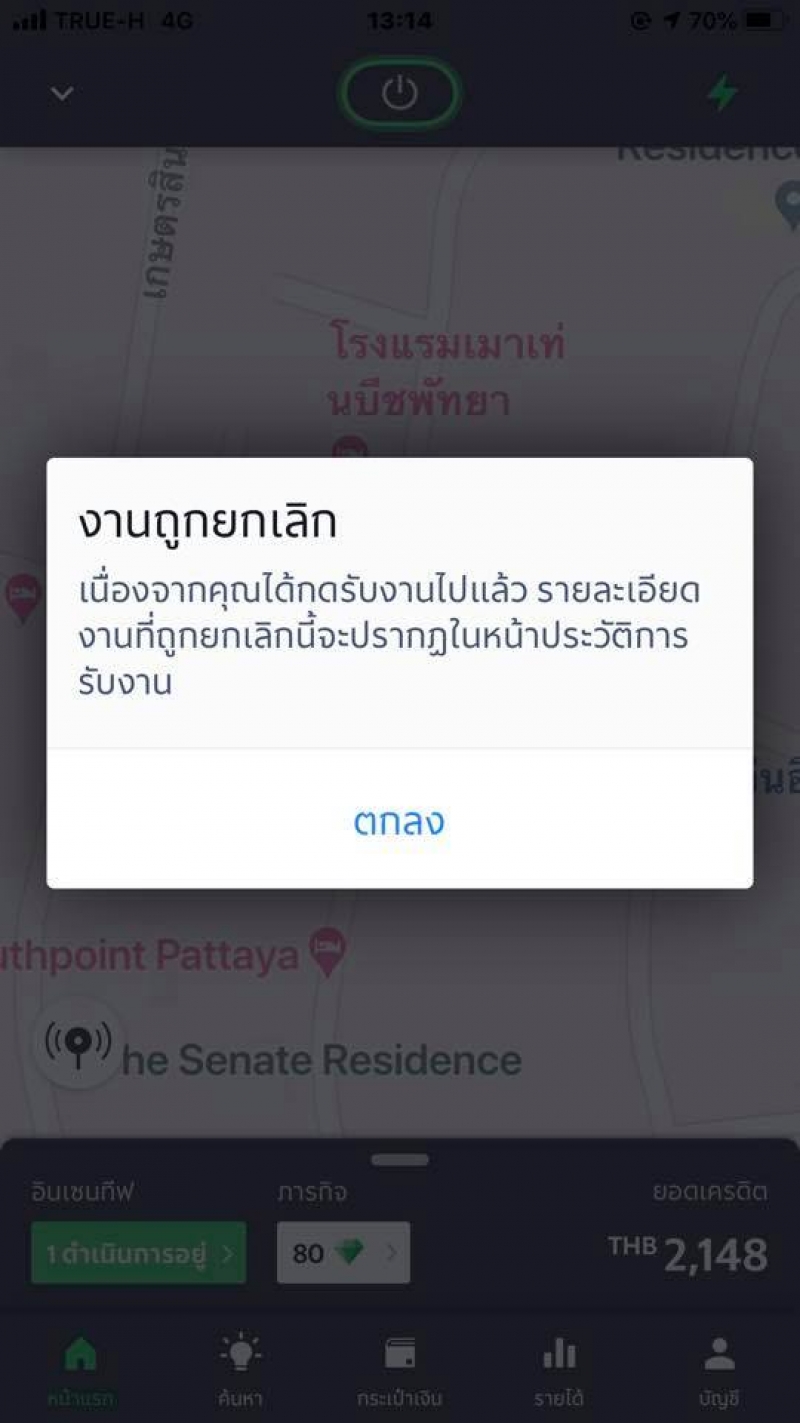
Task: Collapse with the top-left chevron
Action: click(62, 94)
